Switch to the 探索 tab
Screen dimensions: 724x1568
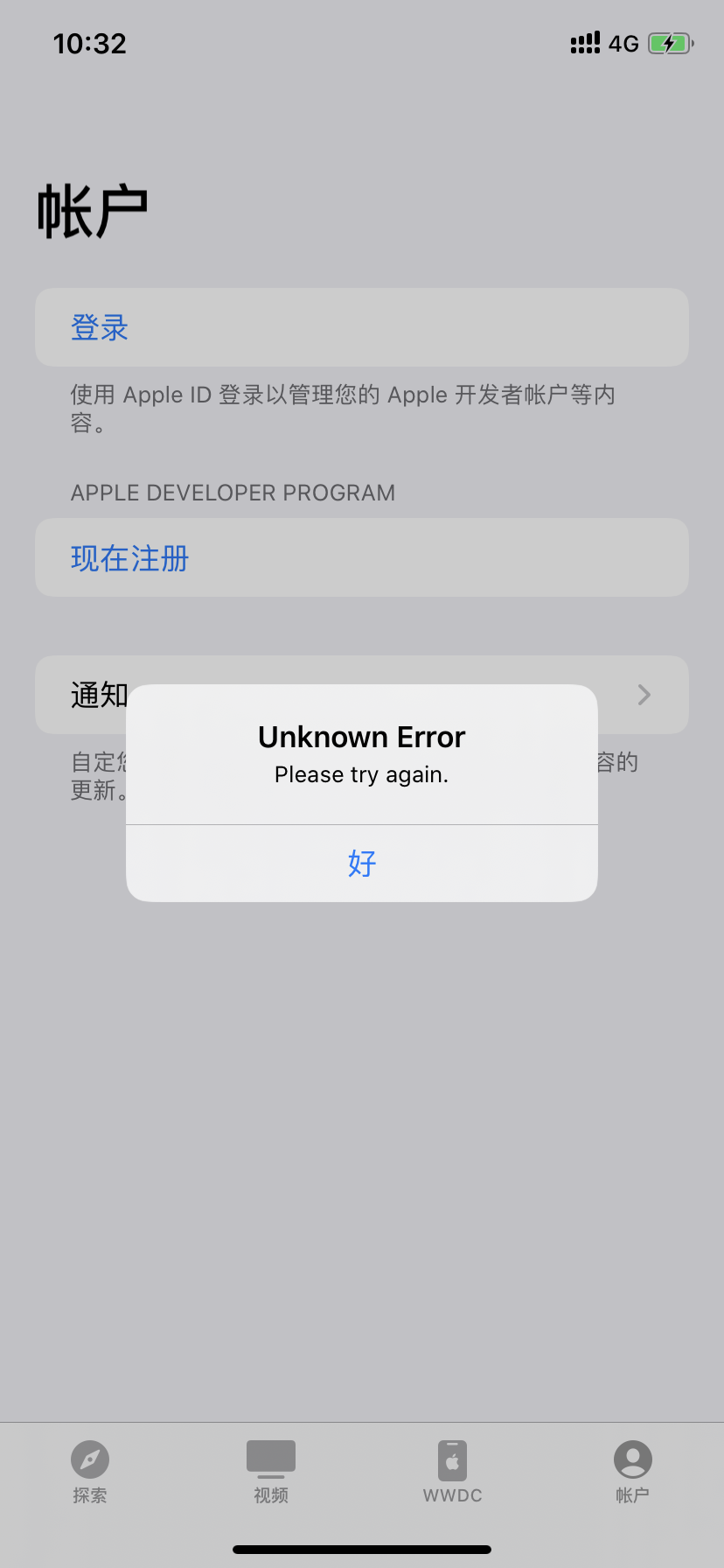[90, 1472]
